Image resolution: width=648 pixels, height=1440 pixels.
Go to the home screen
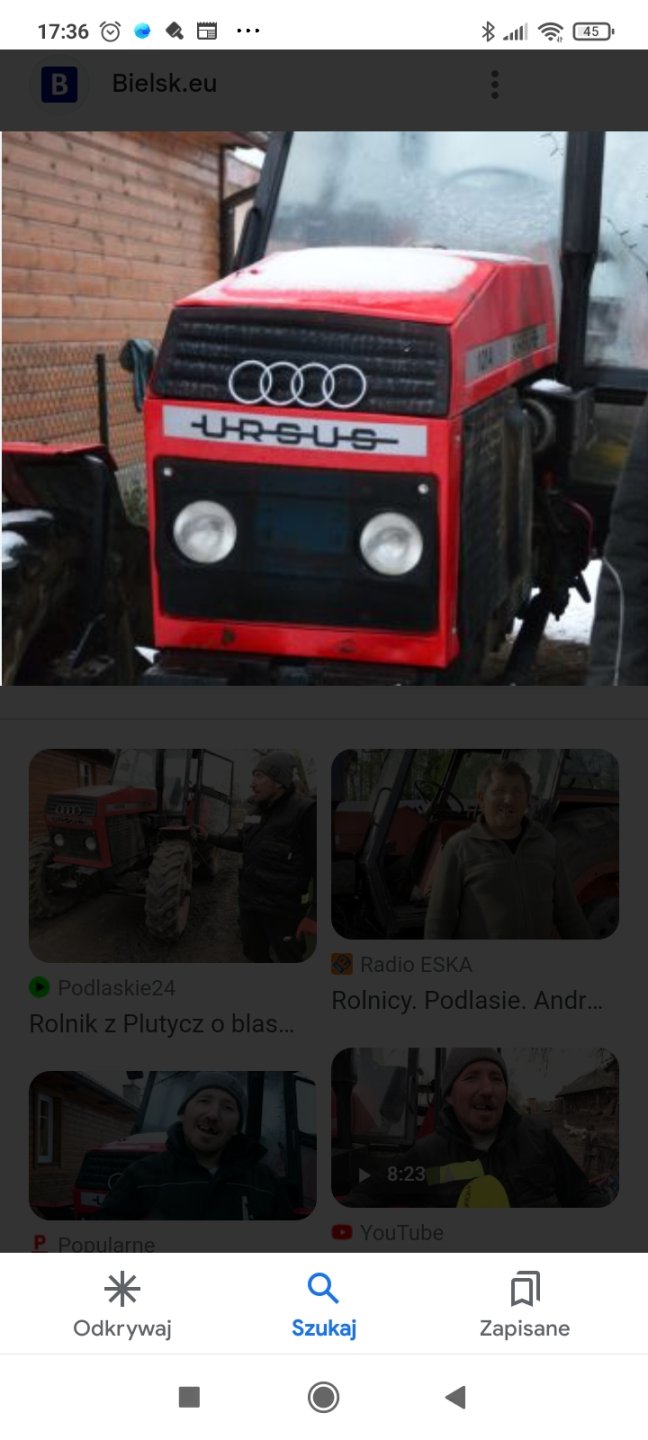coord(323,1397)
